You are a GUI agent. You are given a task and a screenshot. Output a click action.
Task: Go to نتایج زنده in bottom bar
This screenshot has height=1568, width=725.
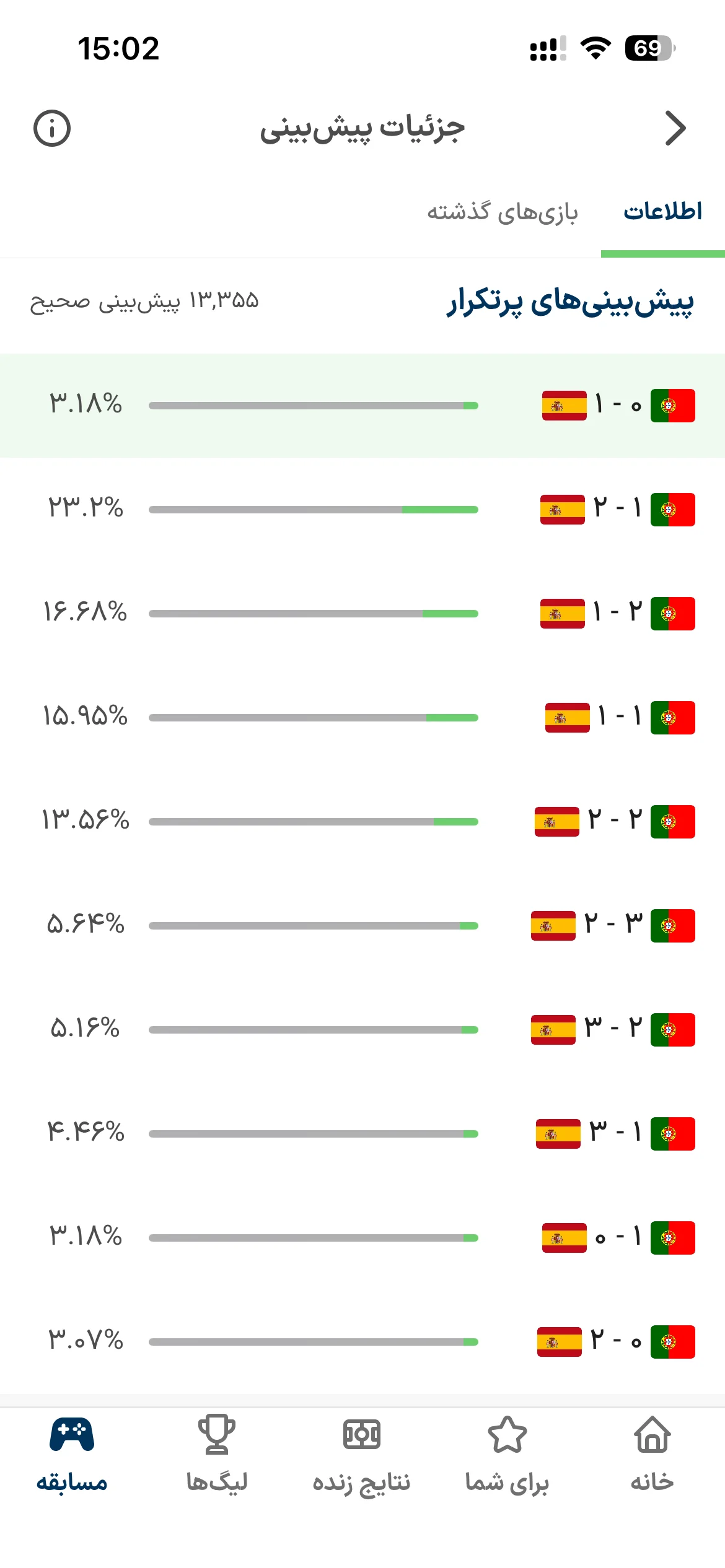362,1455
